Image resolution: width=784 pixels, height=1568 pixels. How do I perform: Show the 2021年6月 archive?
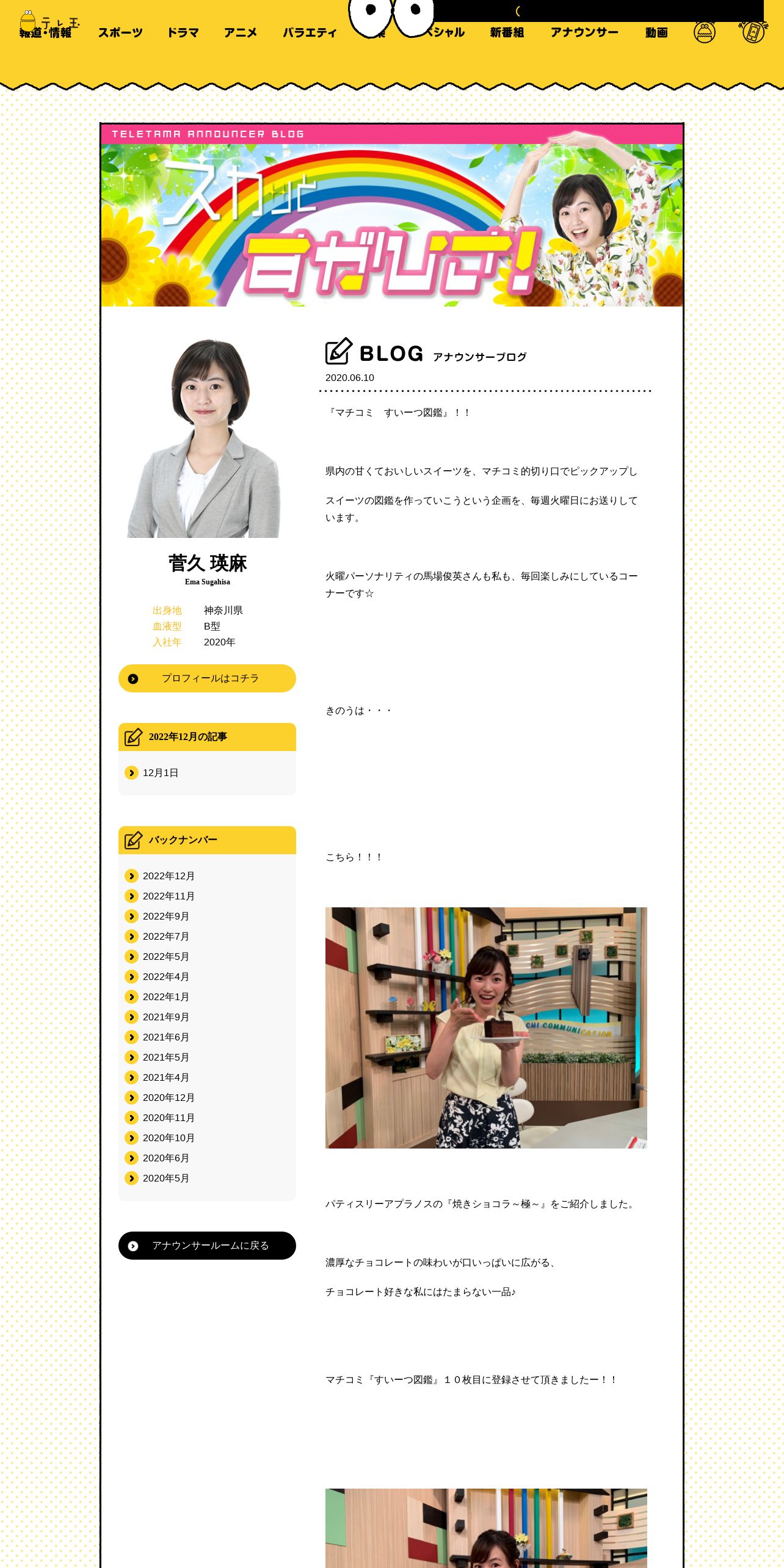(166, 1037)
